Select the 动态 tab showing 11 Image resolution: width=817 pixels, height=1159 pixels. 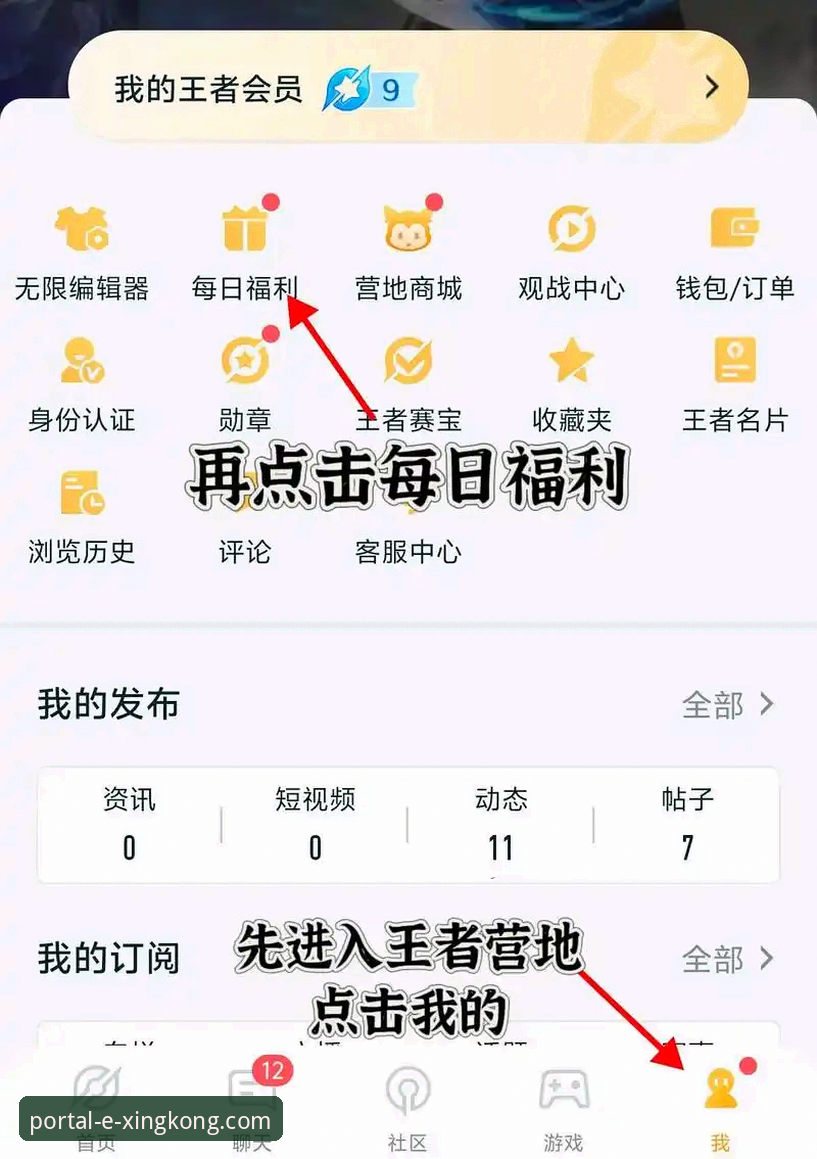[501, 825]
